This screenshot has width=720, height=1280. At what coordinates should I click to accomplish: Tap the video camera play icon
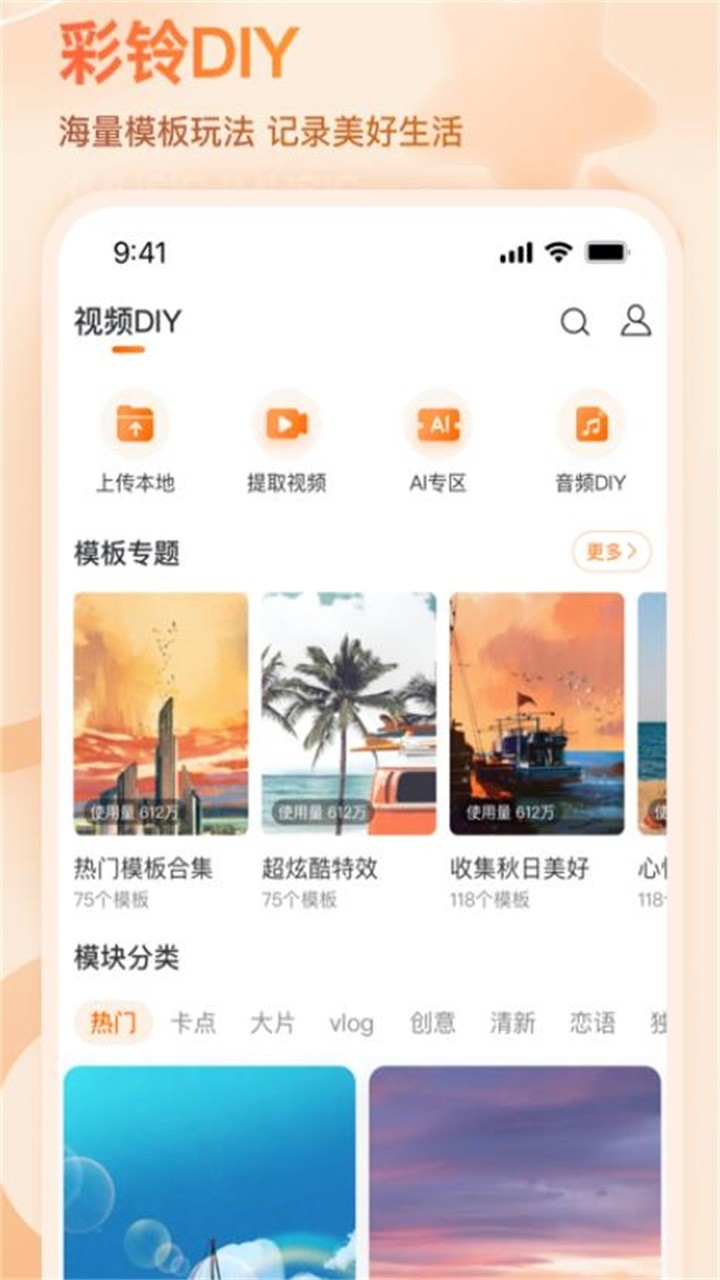pos(286,426)
